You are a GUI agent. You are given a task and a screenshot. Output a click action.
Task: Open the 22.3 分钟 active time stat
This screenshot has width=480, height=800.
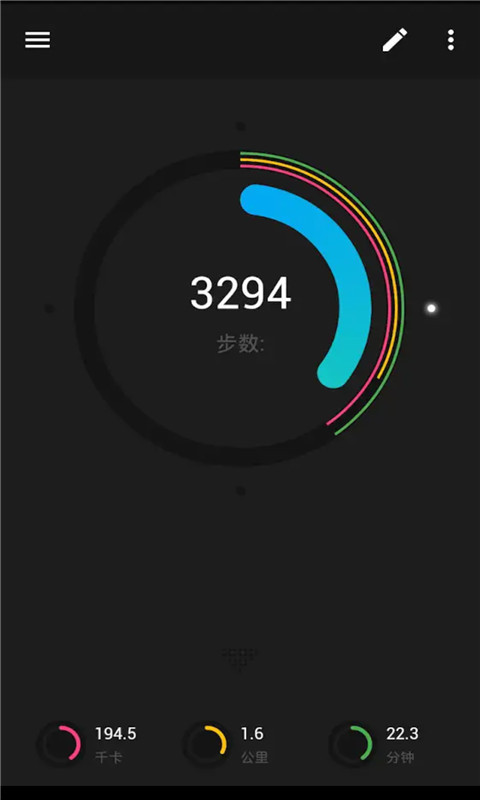(374, 744)
